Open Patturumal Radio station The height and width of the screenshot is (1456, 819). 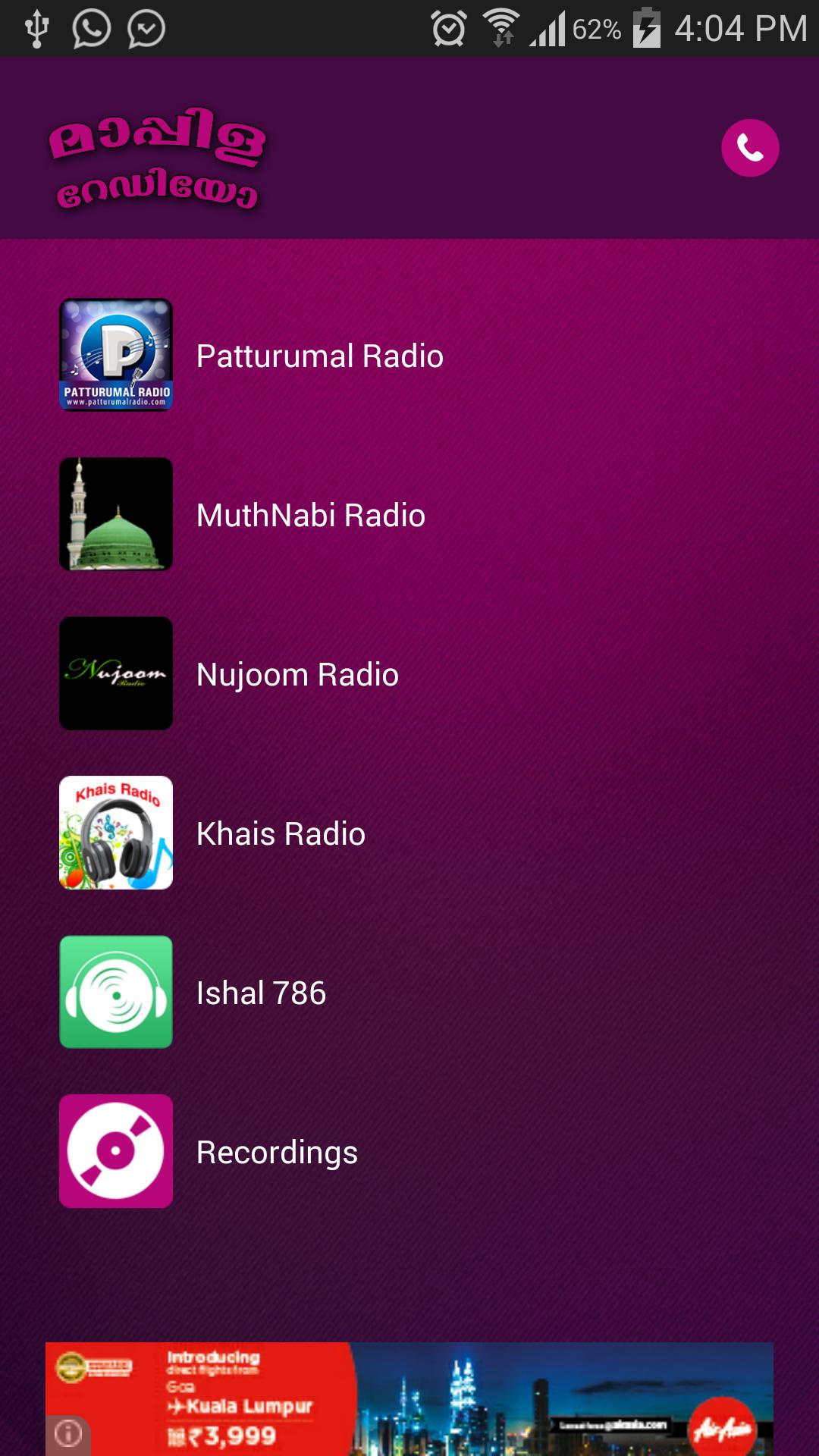tap(318, 356)
